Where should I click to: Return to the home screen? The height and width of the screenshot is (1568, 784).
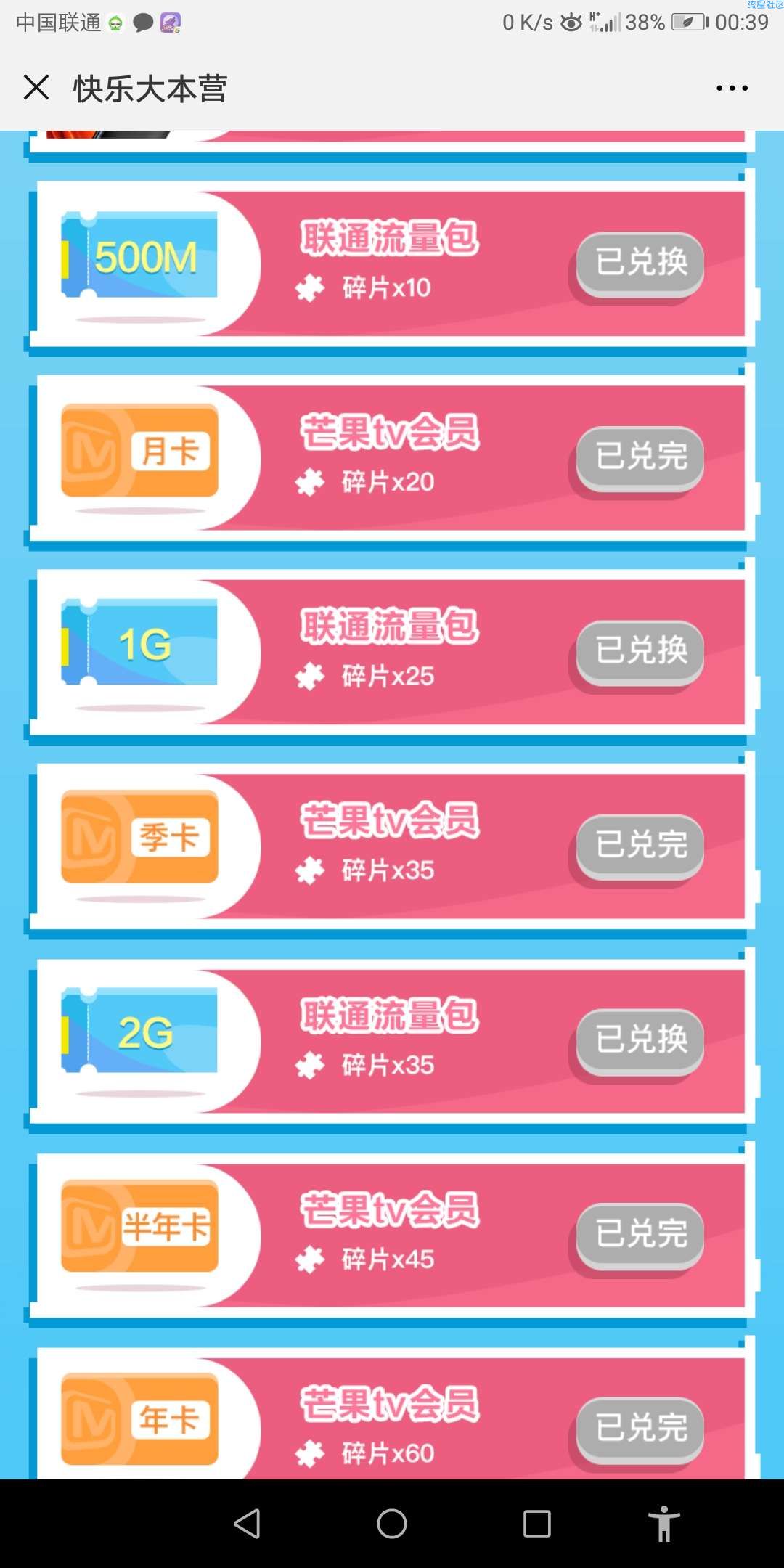(392, 1524)
